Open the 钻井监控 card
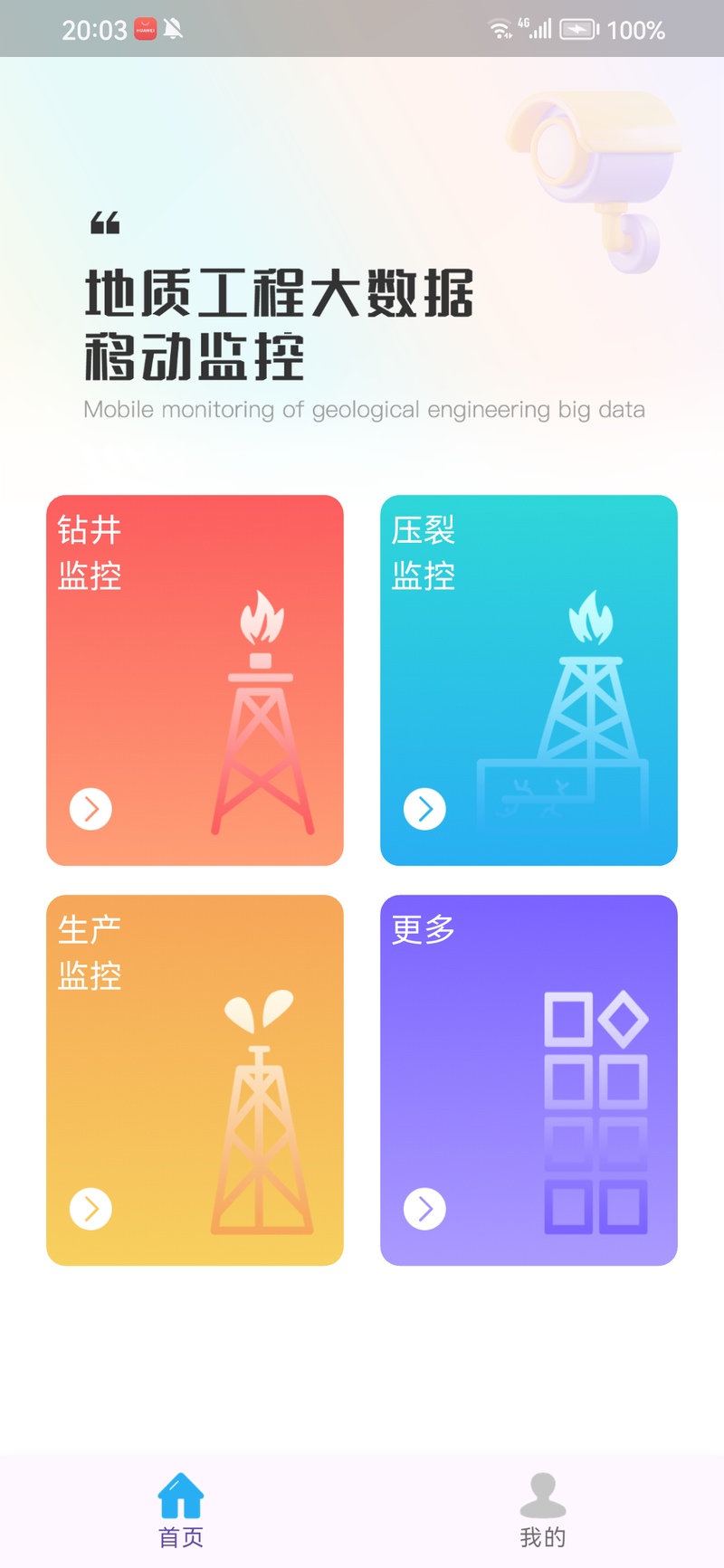 tap(195, 680)
